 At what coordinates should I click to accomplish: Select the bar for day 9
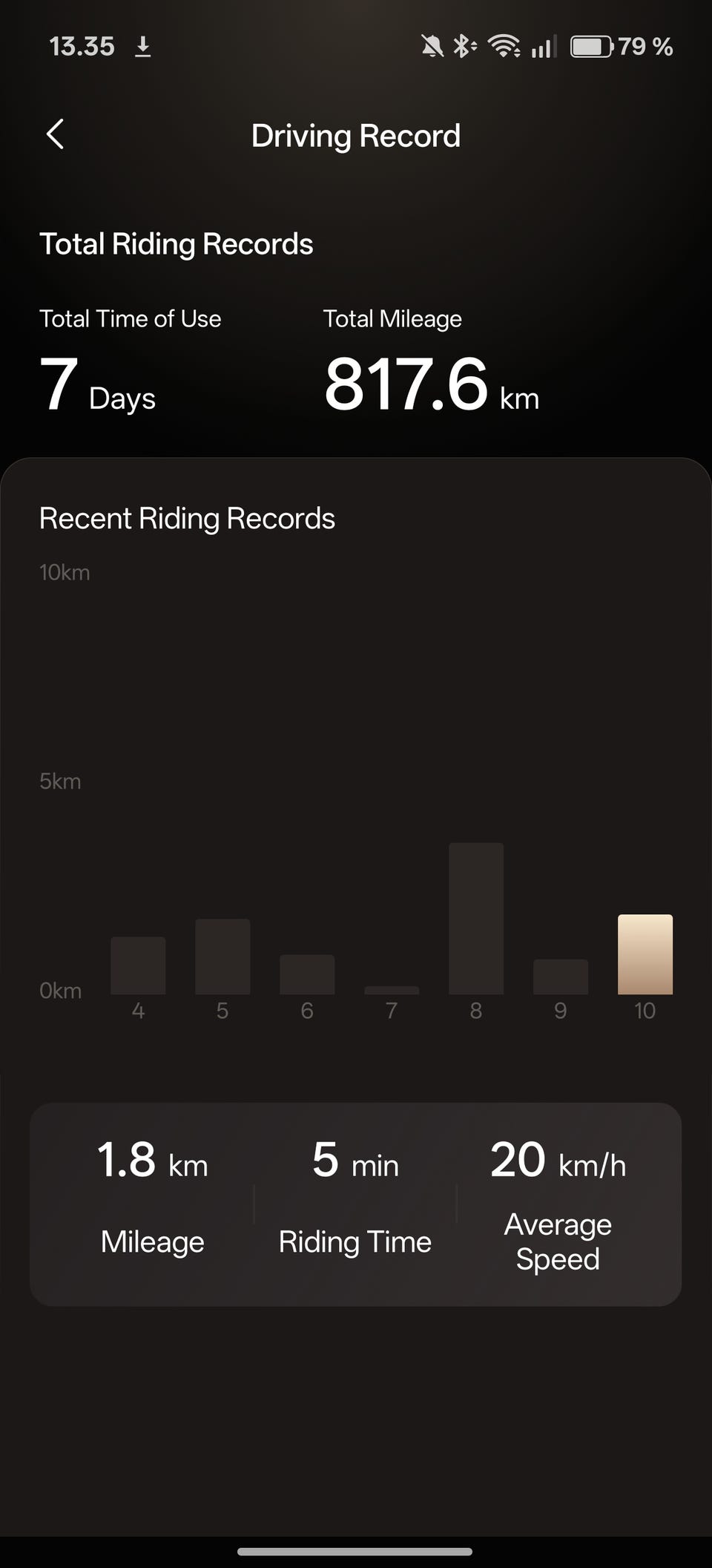pos(561,977)
